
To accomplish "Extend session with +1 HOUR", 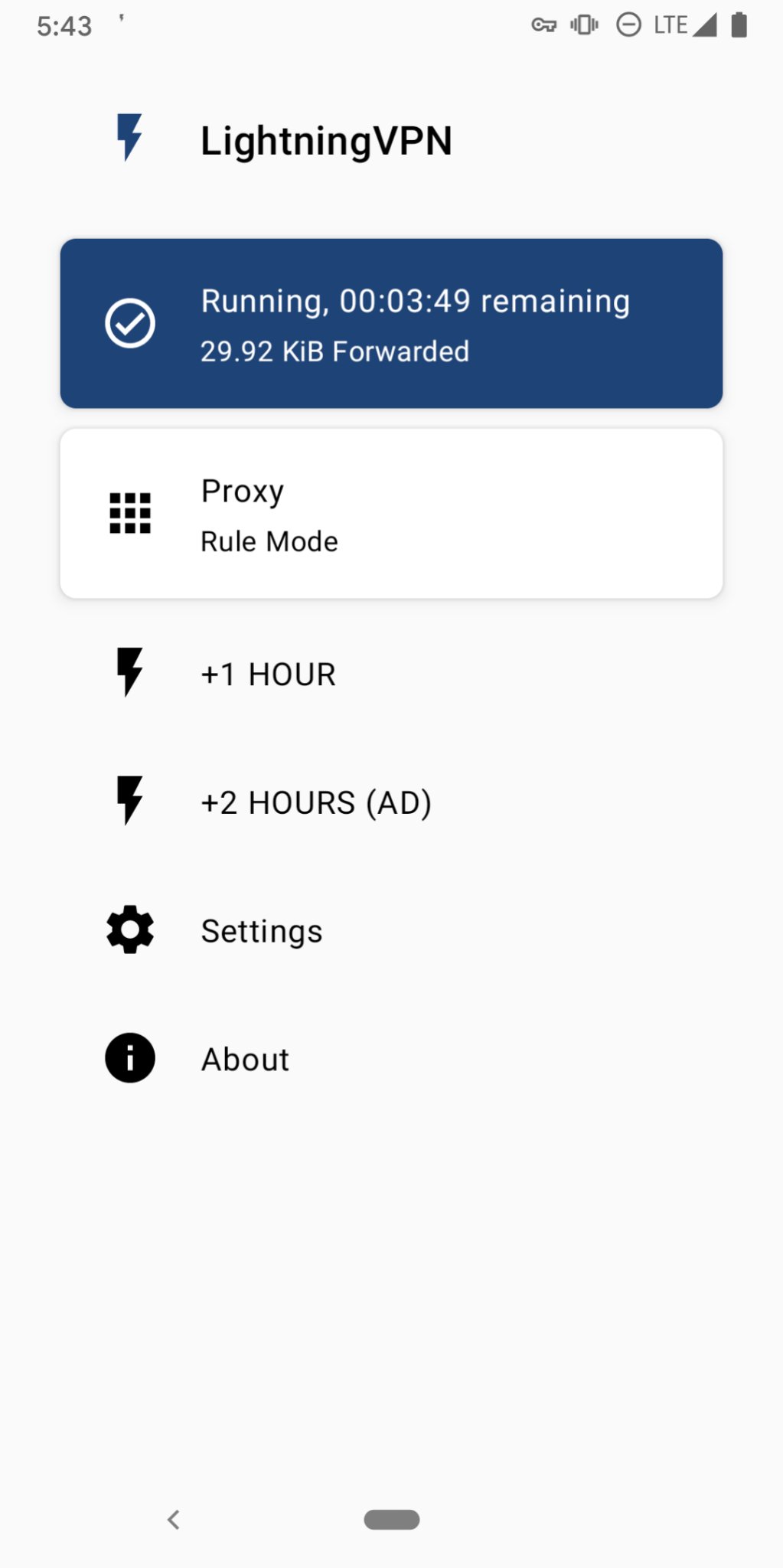I will click(x=267, y=674).
